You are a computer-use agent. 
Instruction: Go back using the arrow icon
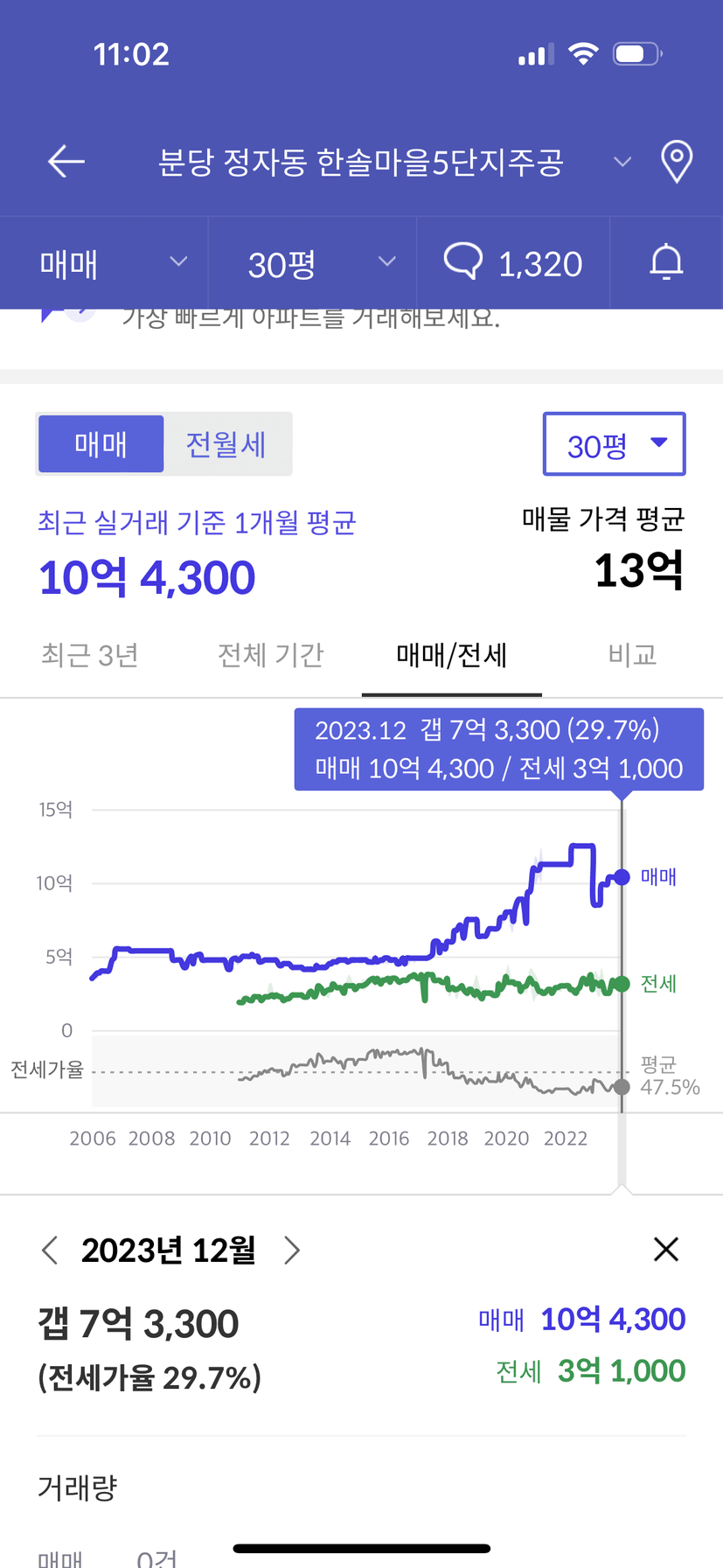pos(66,162)
